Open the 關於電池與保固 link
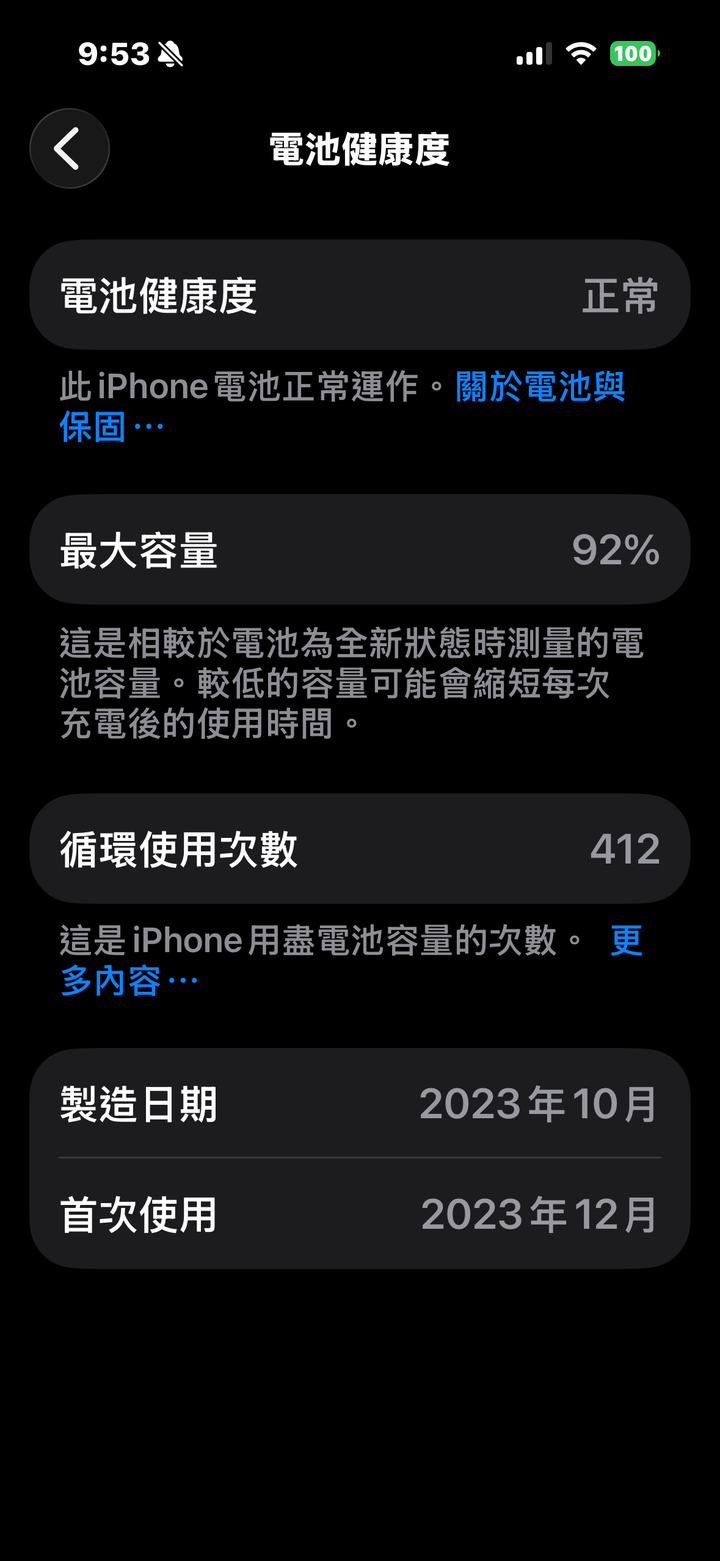This screenshot has height=1561, width=720. click(540, 387)
